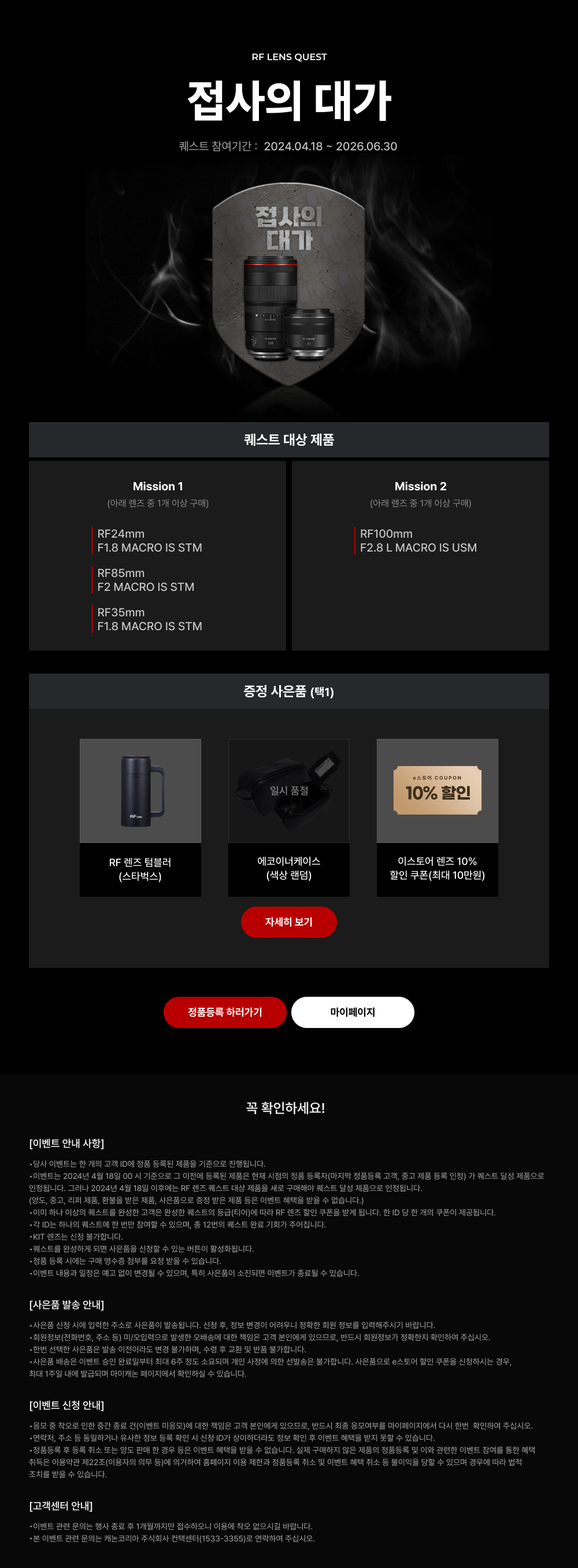Click the 10% 할인 coupon graphic

(438, 792)
